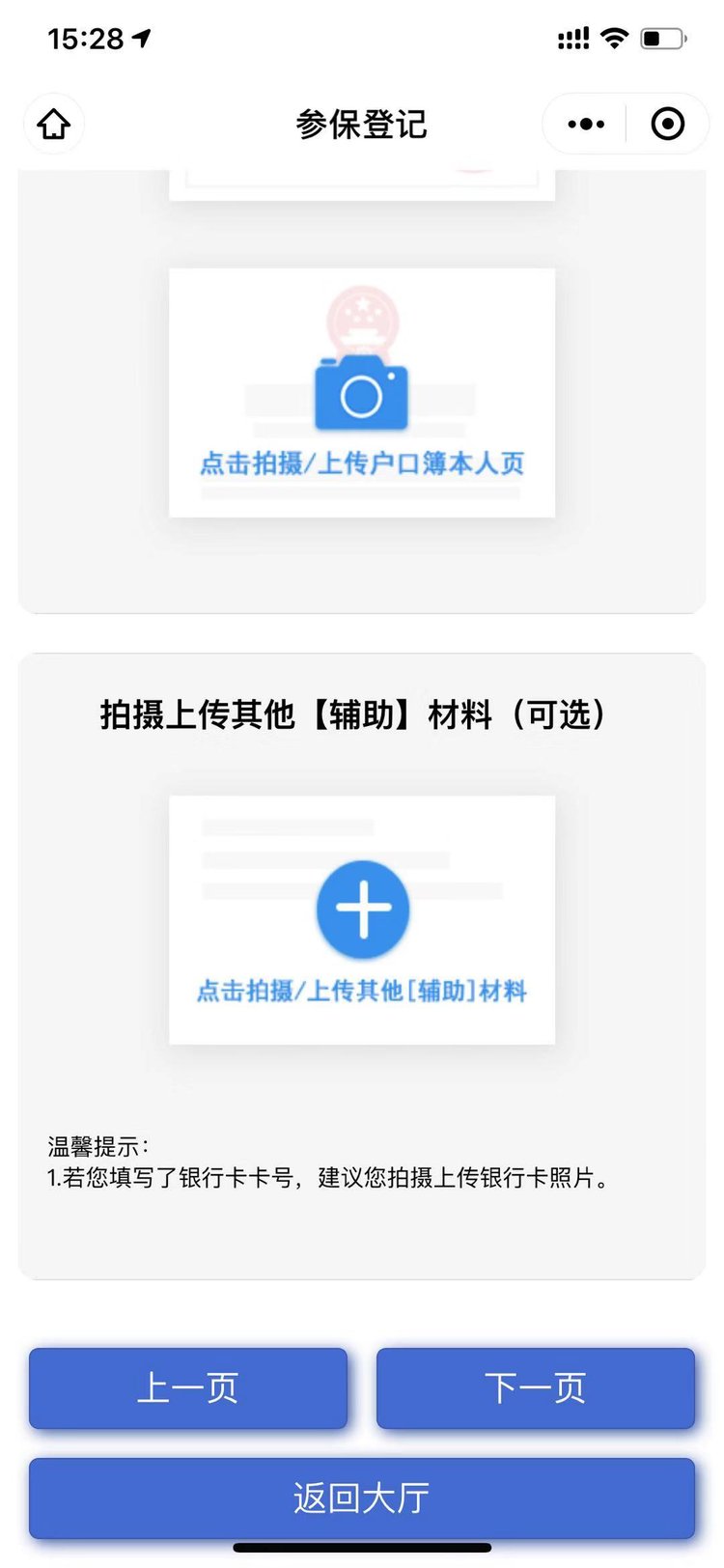This screenshot has width=724, height=1568.
Task: Select 返回大厅 button
Action: click(362, 1498)
